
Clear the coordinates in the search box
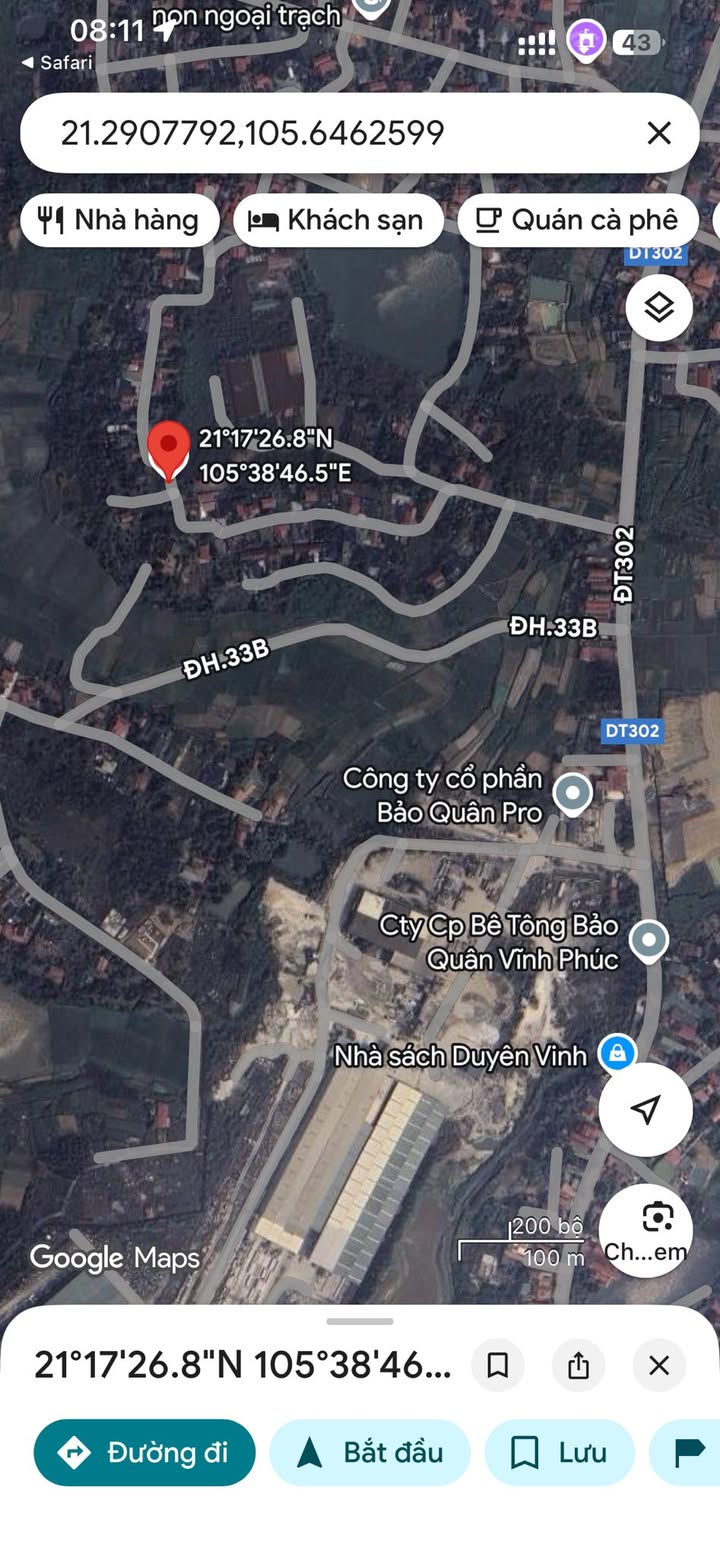tap(659, 133)
